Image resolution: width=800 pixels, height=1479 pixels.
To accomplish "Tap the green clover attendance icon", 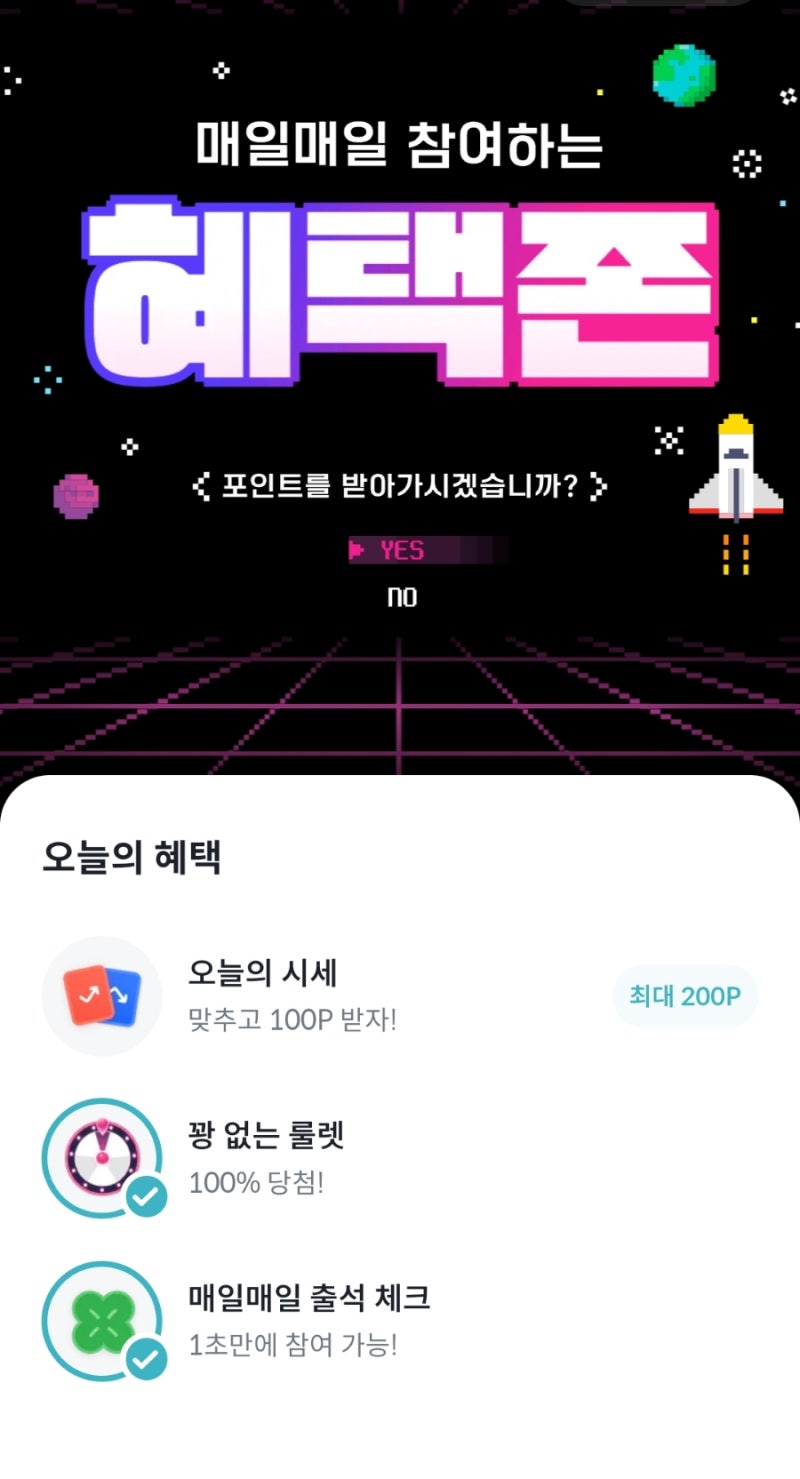I will pos(101,1320).
